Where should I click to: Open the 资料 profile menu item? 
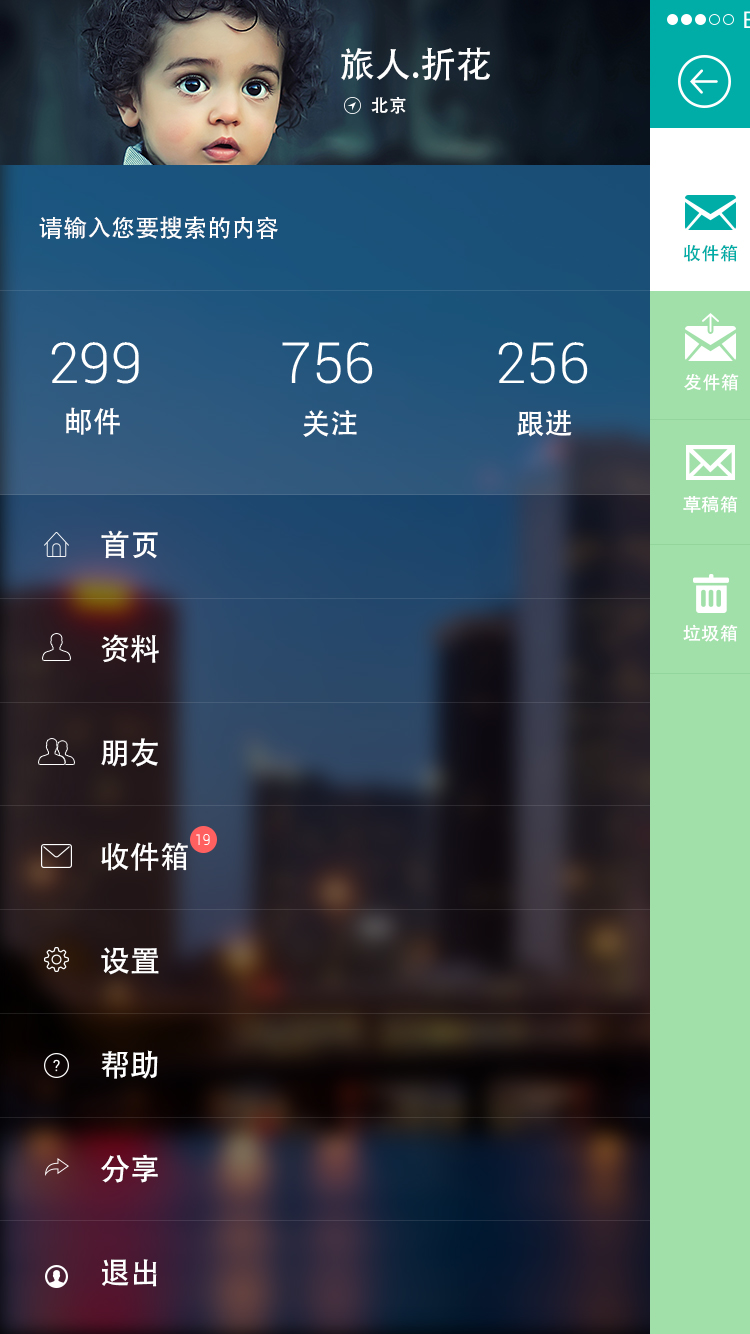(x=130, y=650)
